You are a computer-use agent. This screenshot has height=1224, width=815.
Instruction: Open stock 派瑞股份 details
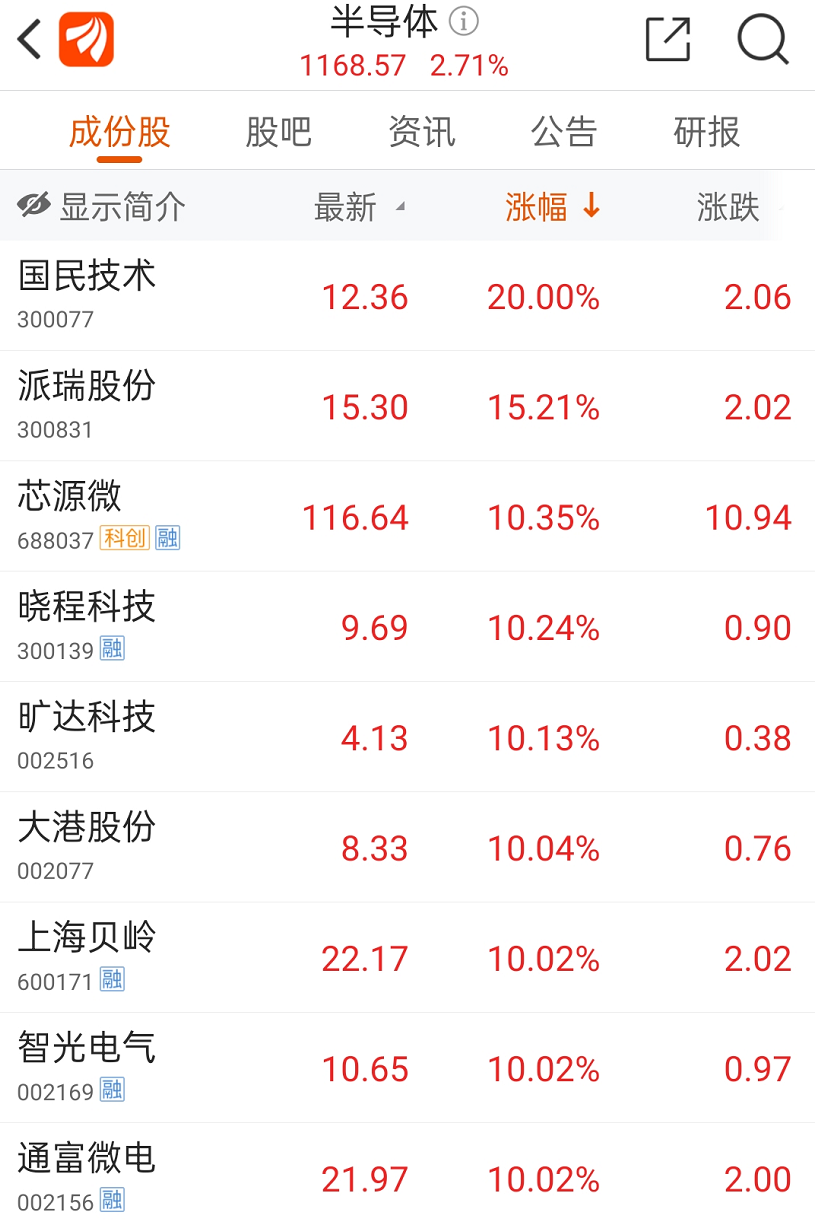[x=407, y=406]
